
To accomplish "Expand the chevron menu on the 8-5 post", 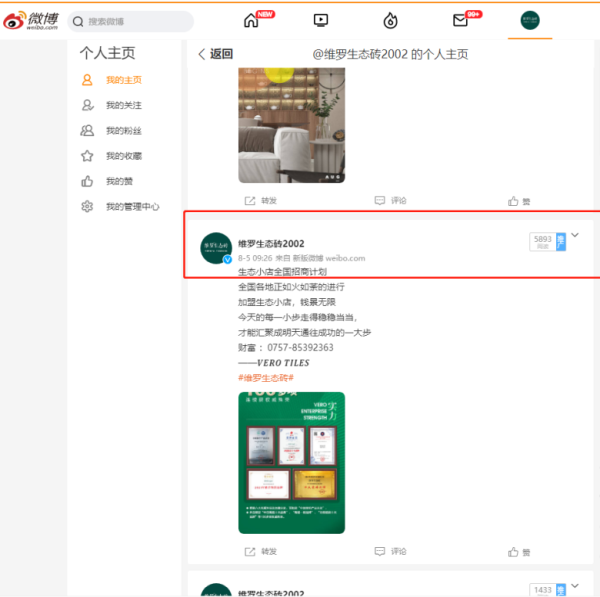I will pyautogui.click(x=575, y=236).
